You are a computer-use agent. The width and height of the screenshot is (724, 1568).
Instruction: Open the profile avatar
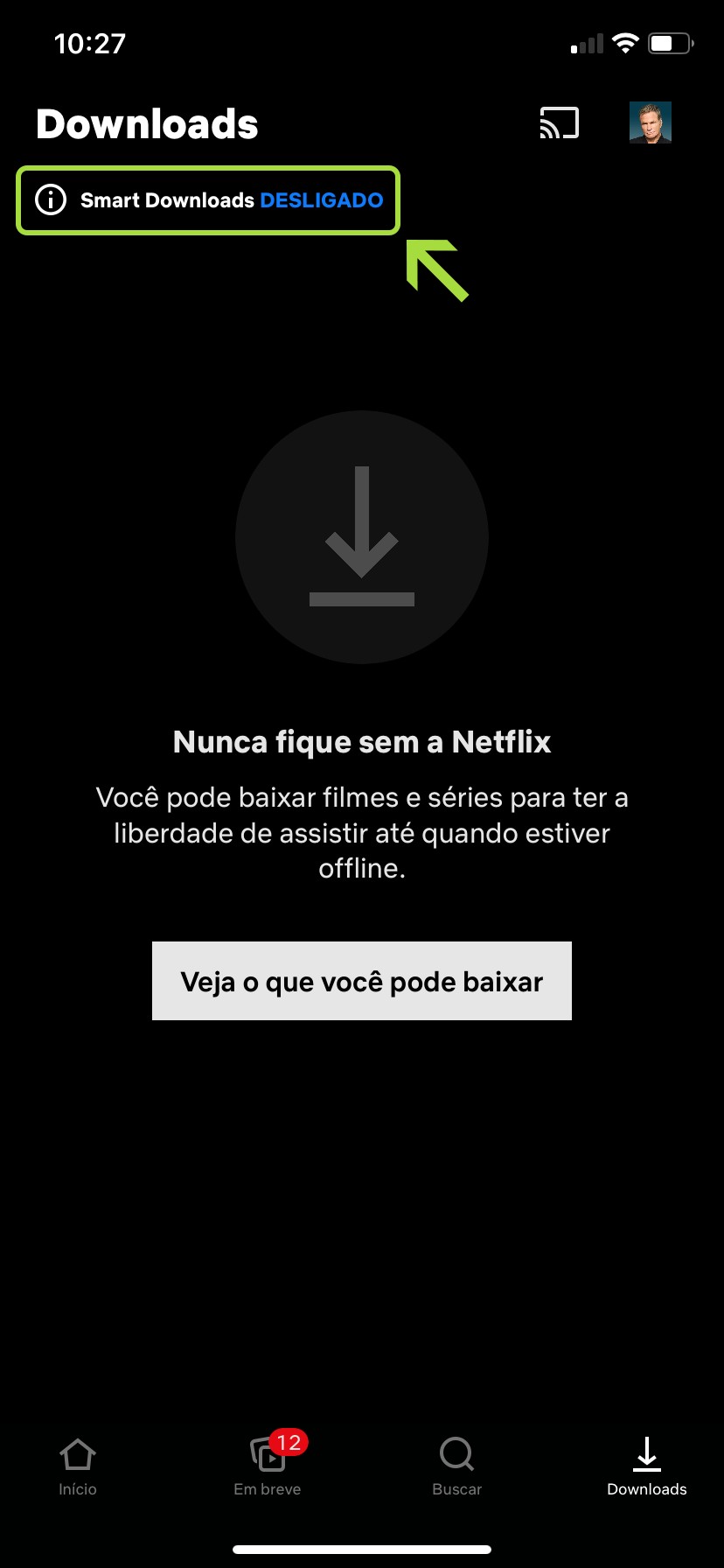tap(650, 122)
